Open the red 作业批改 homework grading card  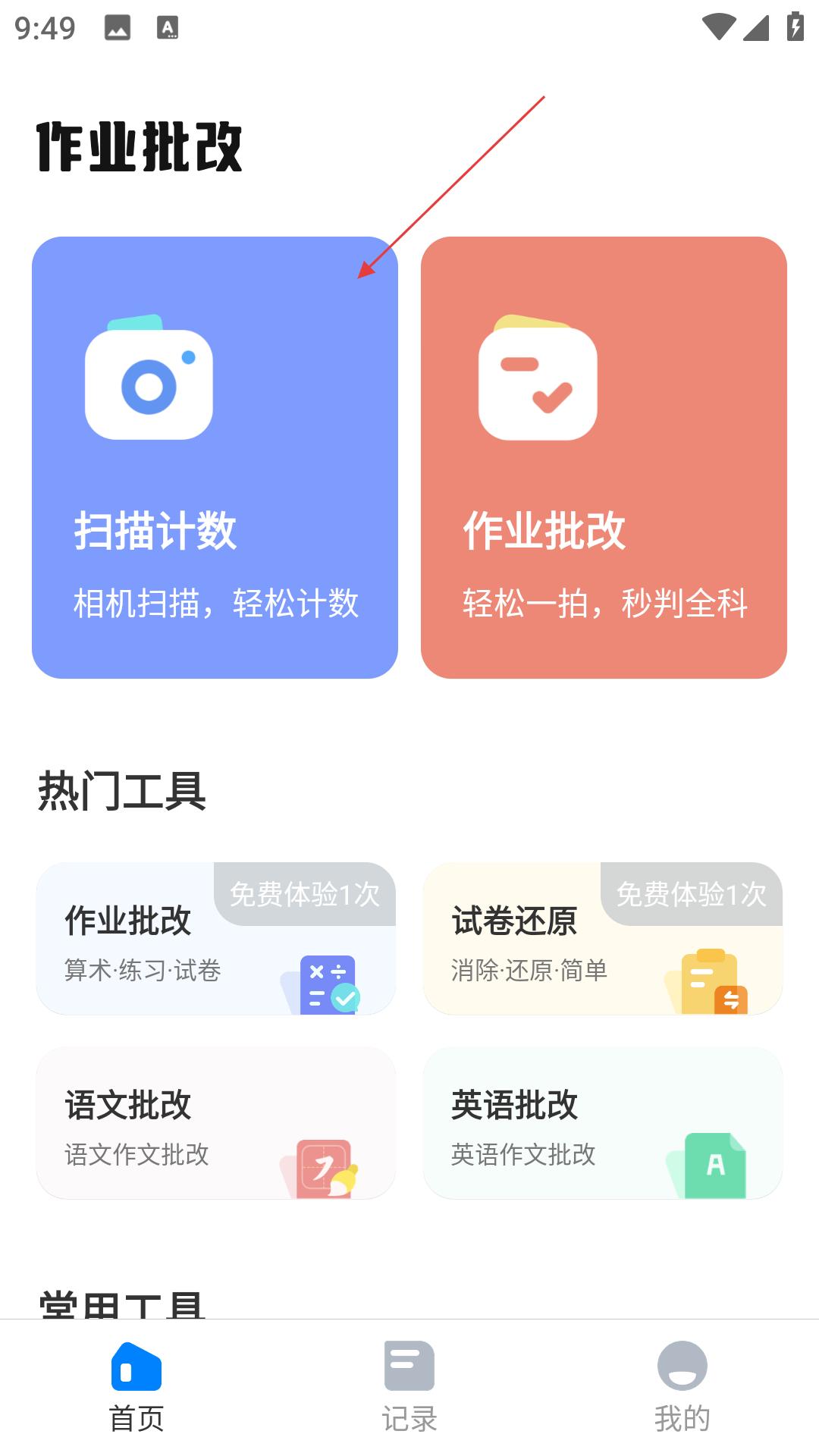click(x=604, y=457)
